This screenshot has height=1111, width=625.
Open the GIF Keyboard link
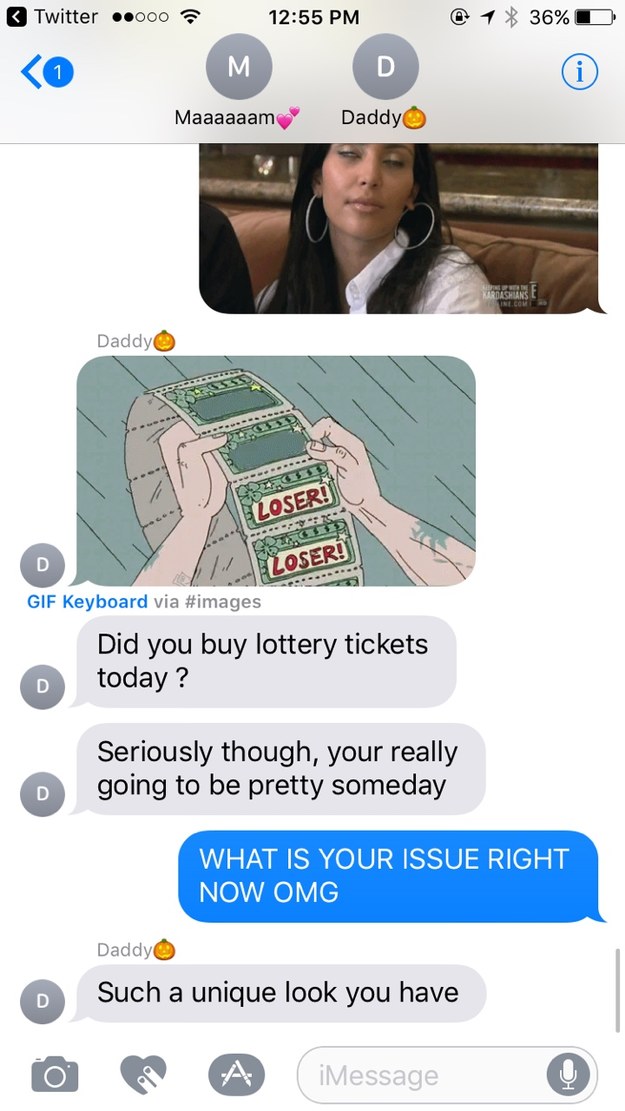pyautogui.click(x=87, y=601)
